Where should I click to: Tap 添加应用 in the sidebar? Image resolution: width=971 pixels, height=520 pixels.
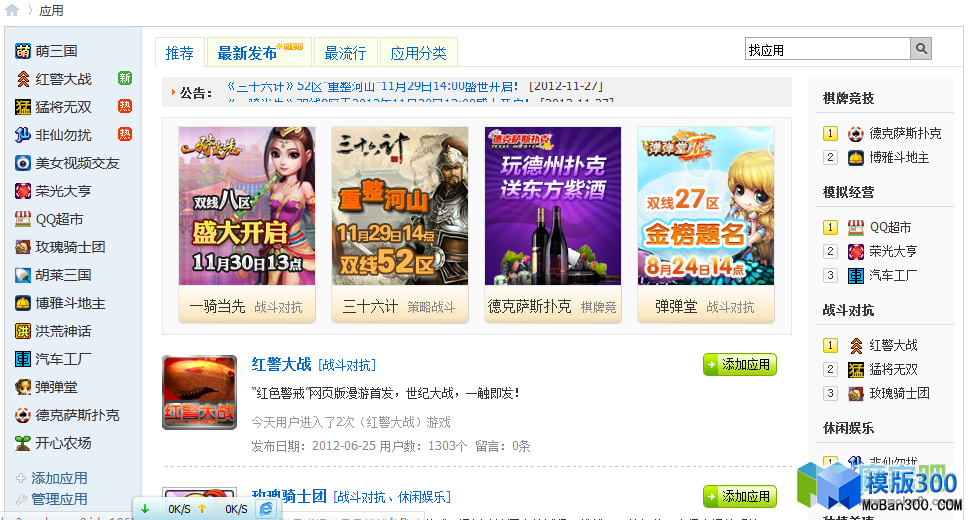point(59,478)
